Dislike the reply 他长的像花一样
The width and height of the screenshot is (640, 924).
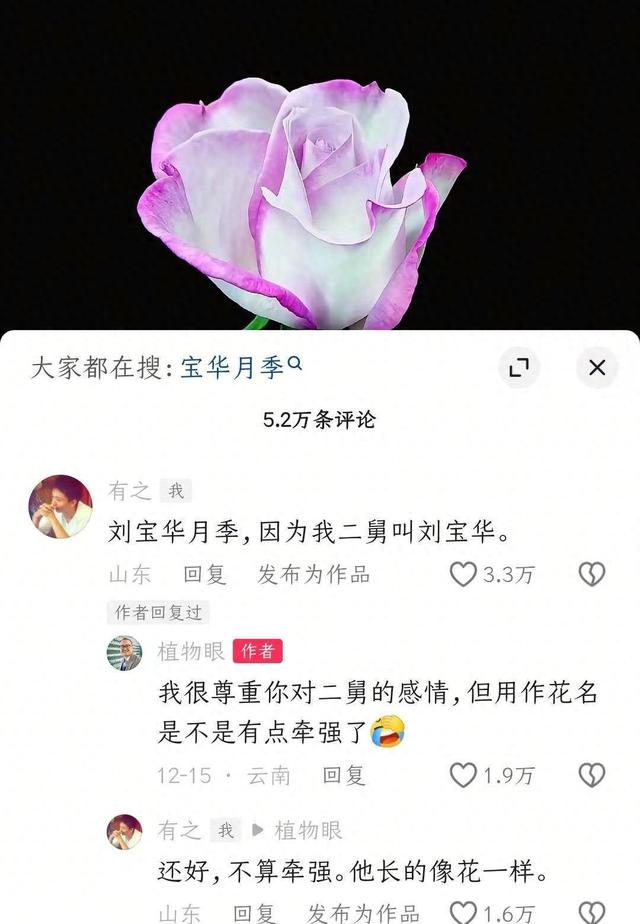pos(592,912)
